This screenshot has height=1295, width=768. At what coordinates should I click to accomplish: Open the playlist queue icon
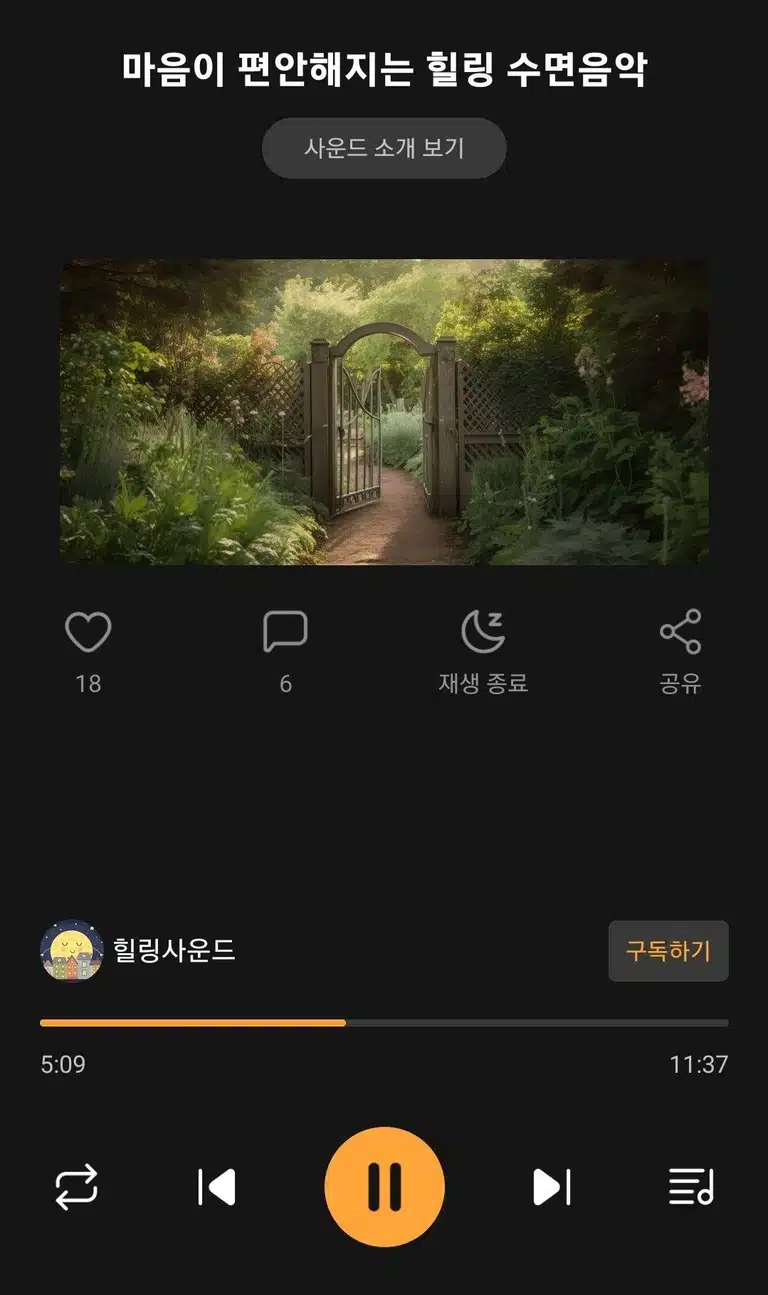tap(691, 1187)
